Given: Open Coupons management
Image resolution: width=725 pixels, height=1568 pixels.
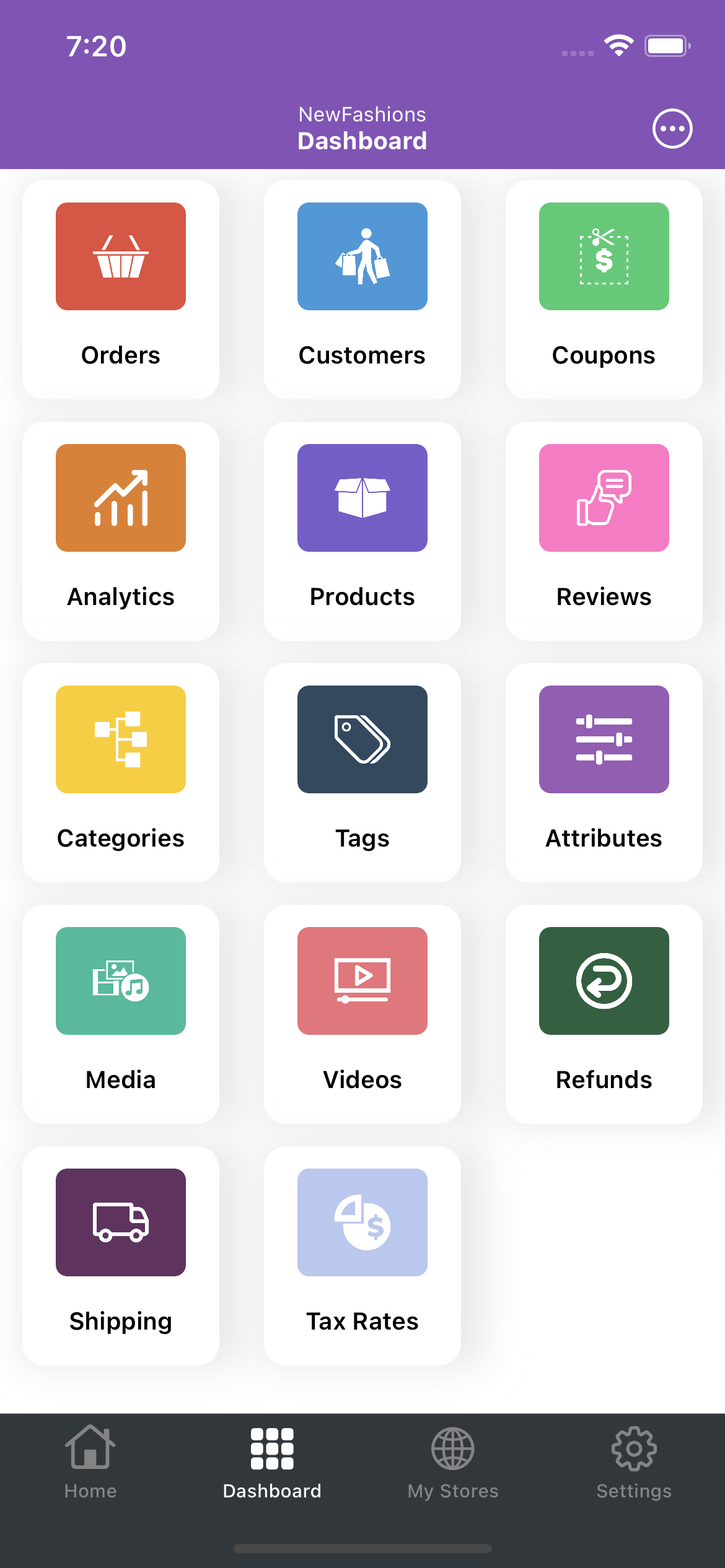Looking at the screenshot, I should pos(604,290).
